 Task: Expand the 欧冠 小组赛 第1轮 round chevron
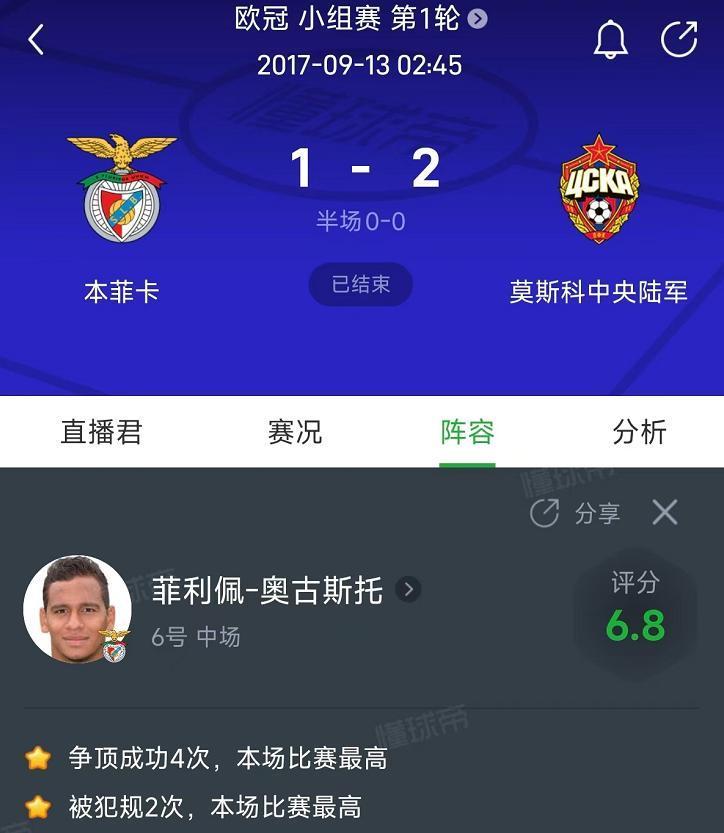tap(478, 19)
